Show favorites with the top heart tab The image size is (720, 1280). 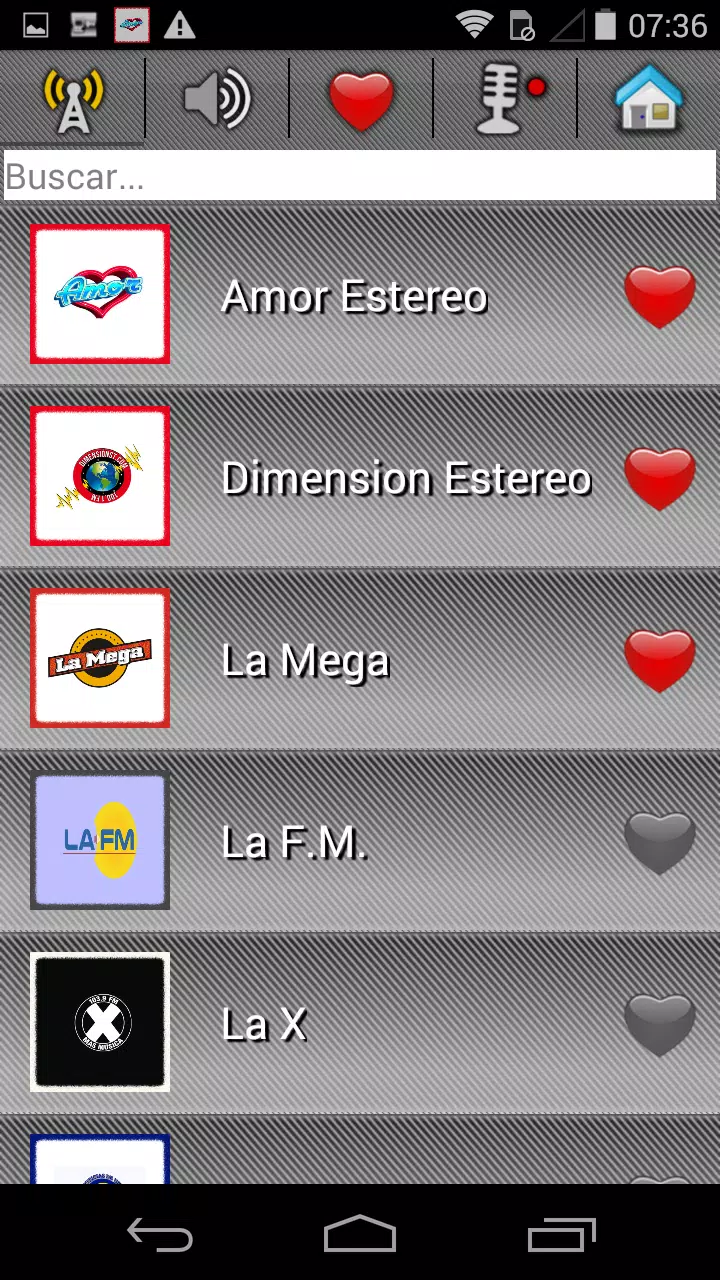coord(361,98)
